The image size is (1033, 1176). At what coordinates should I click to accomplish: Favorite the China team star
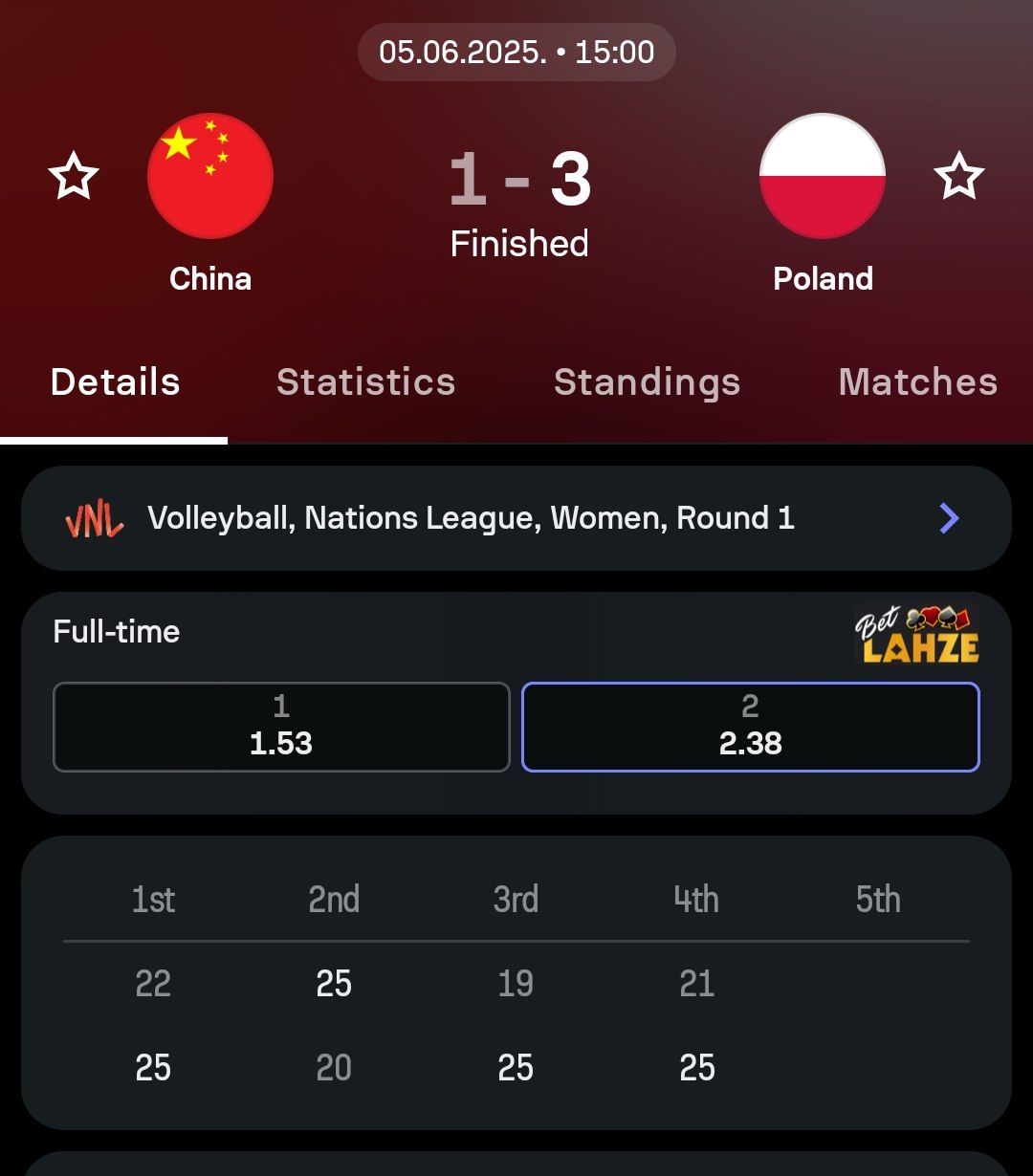pyautogui.click(x=74, y=178)
